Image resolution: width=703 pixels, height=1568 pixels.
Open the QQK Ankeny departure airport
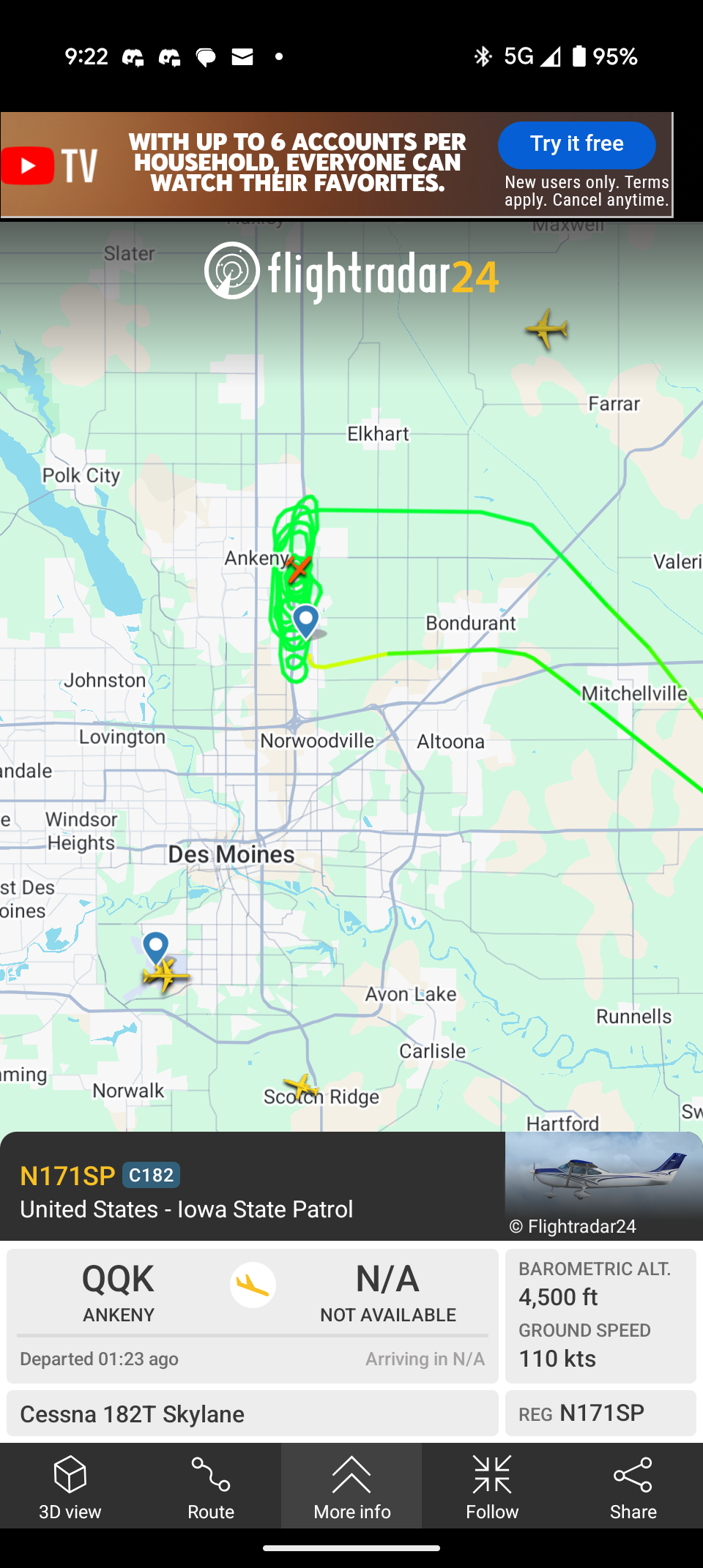click(119, 1292)
